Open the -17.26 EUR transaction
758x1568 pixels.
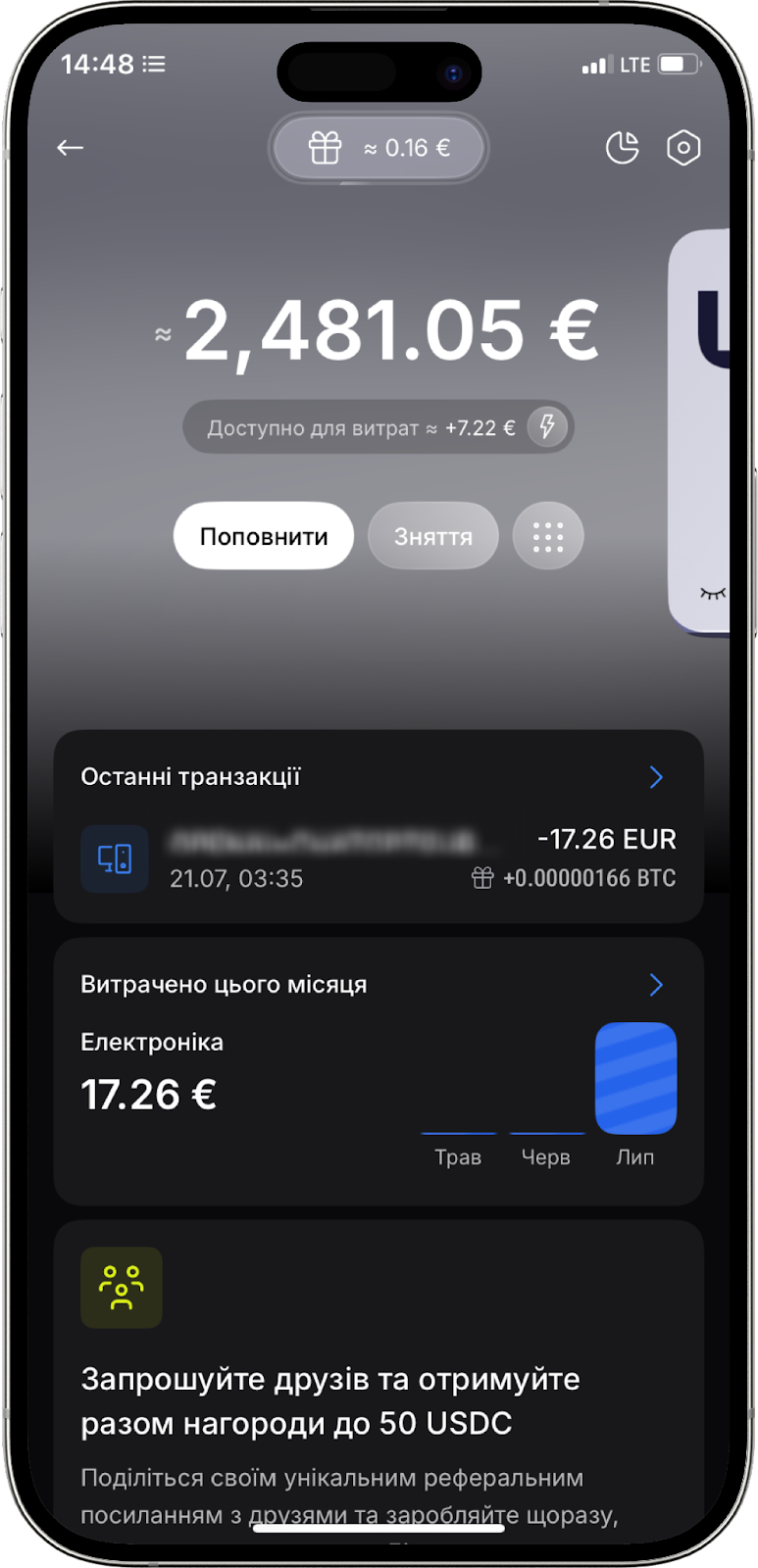click(379, 858)
